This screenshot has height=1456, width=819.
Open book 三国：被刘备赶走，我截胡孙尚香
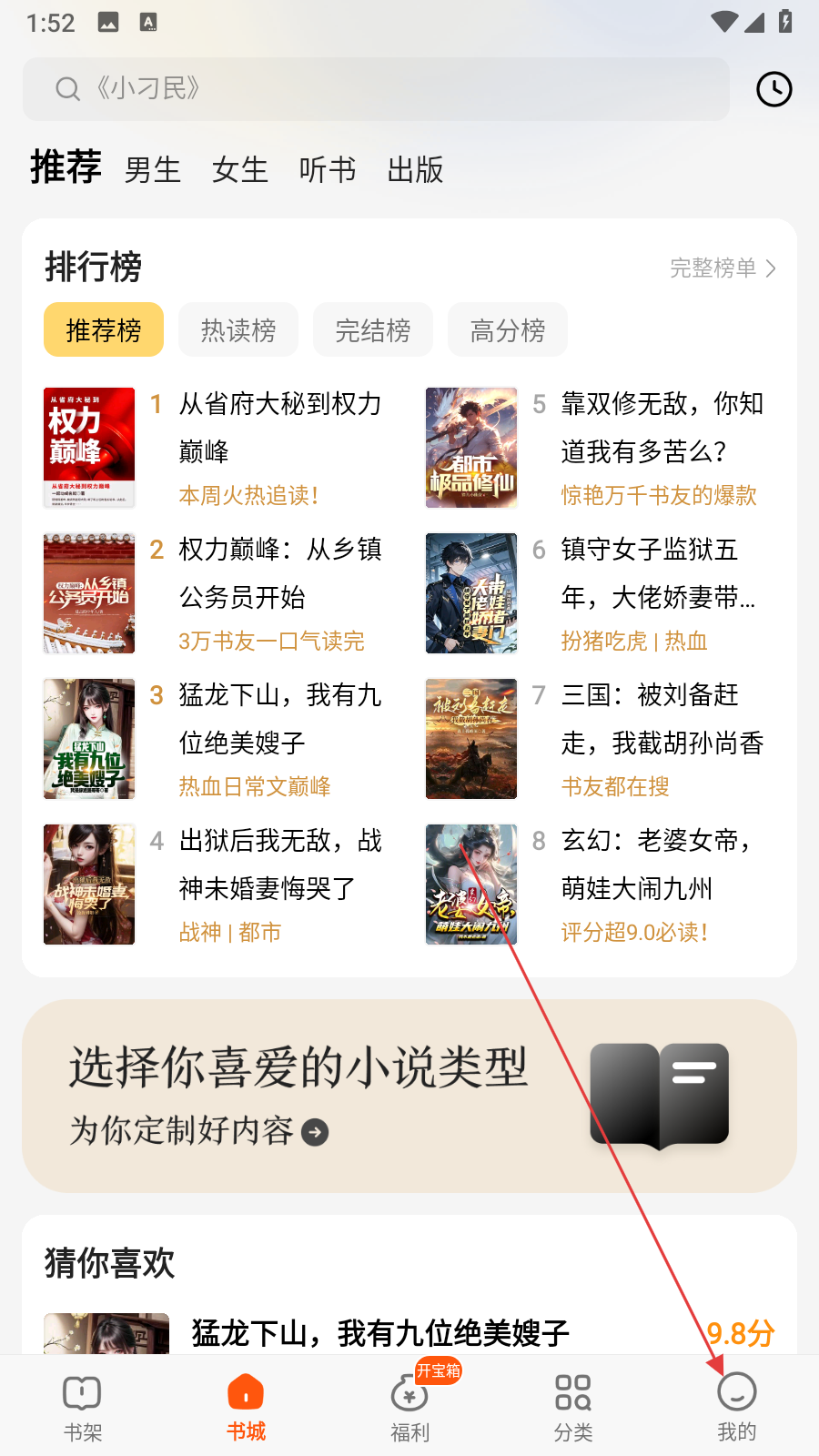pos(662,719)
